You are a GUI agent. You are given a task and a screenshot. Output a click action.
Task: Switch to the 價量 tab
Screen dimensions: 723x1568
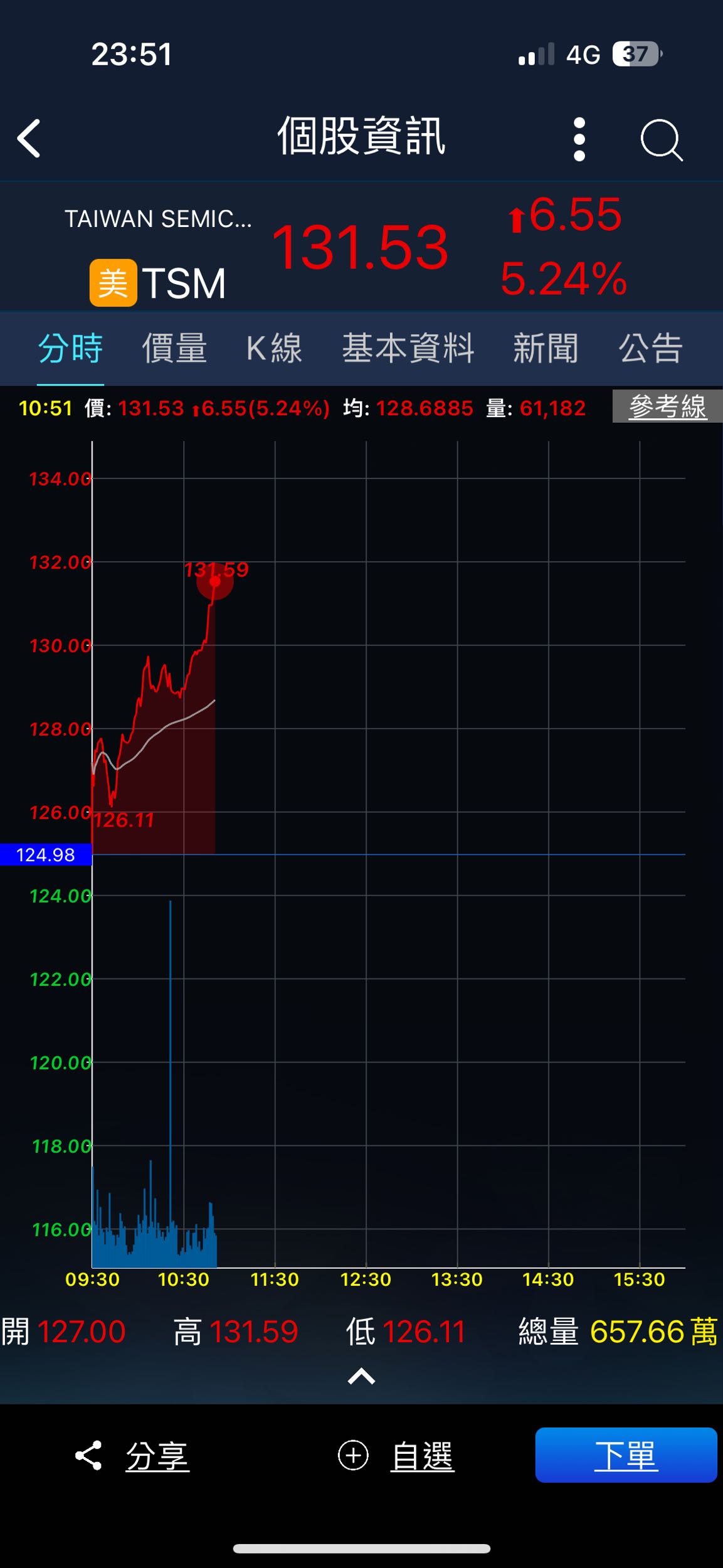pyautogui.click(x=174, y=348)
